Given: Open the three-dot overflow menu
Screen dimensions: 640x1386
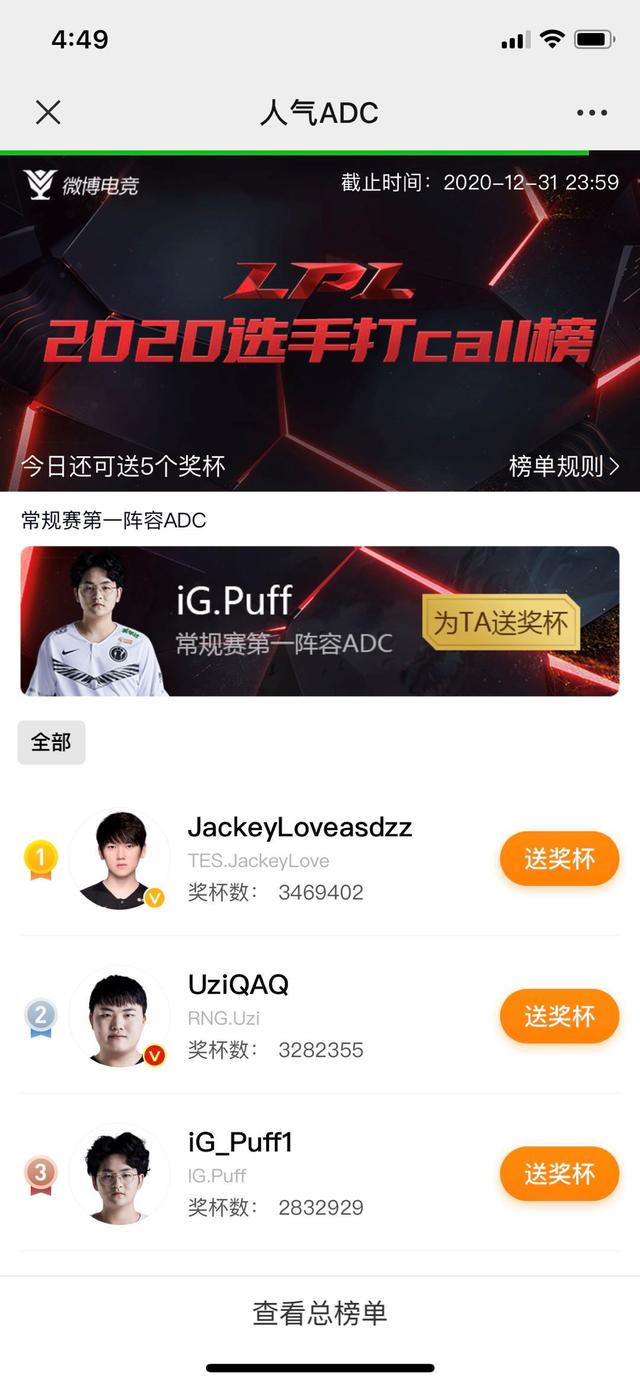Looking at the screenshot, I should 591,112.
